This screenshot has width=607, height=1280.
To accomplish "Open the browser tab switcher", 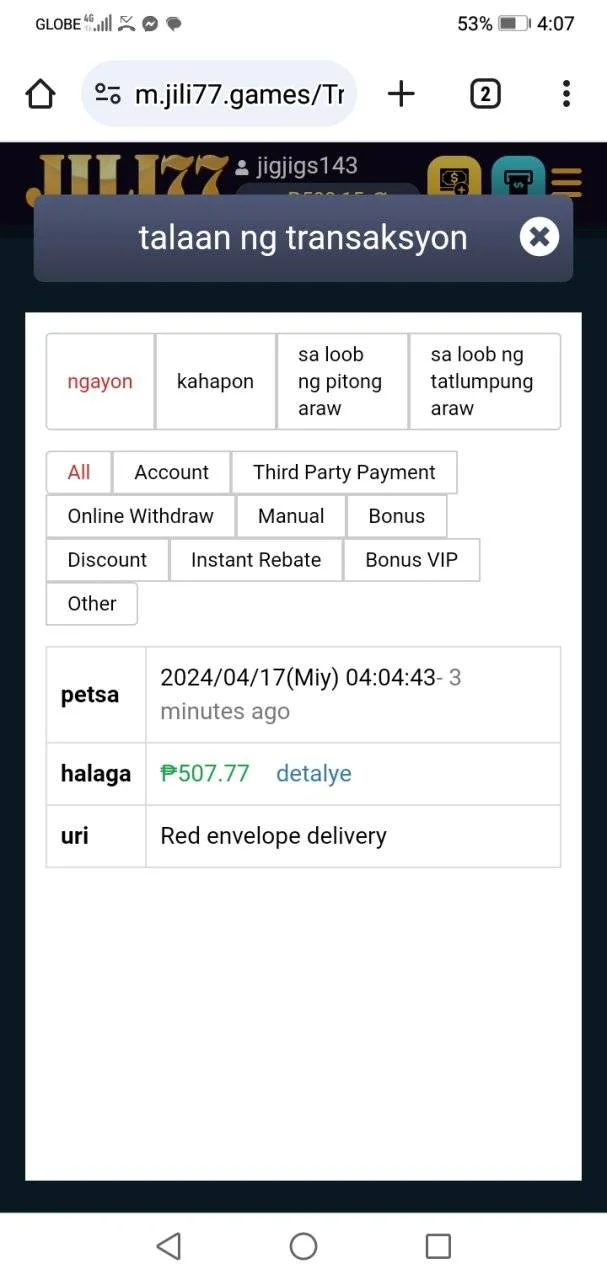I will pos(485,94).
